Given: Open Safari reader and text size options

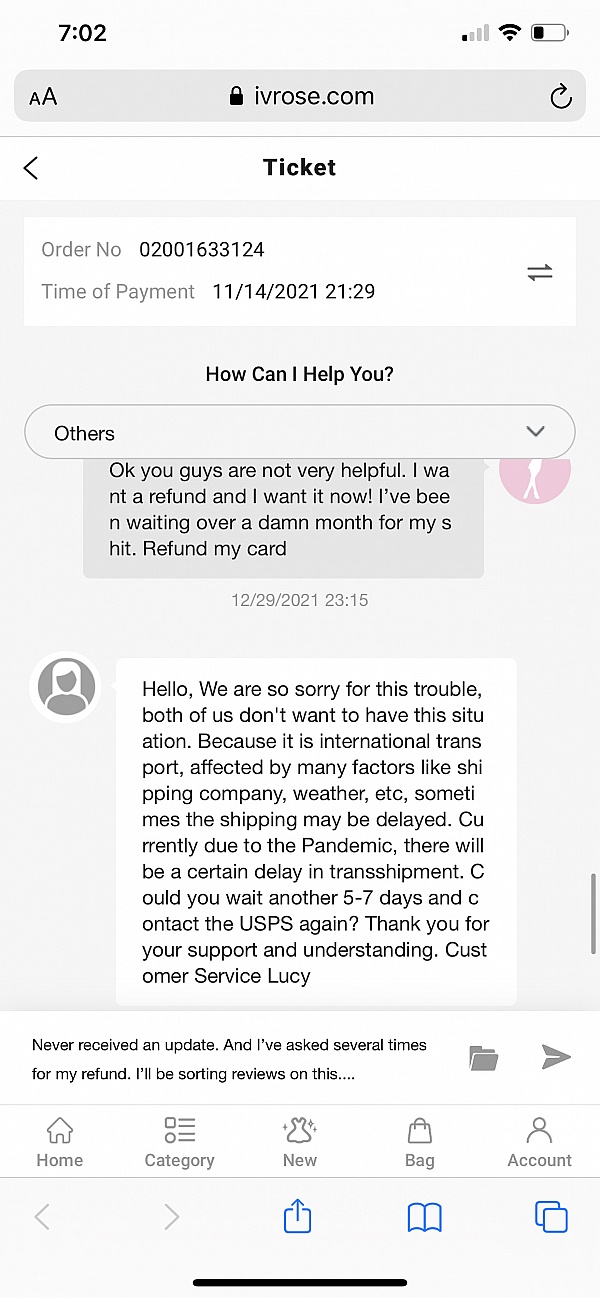Looking at the screenshot, I should (x=43, y=97).
